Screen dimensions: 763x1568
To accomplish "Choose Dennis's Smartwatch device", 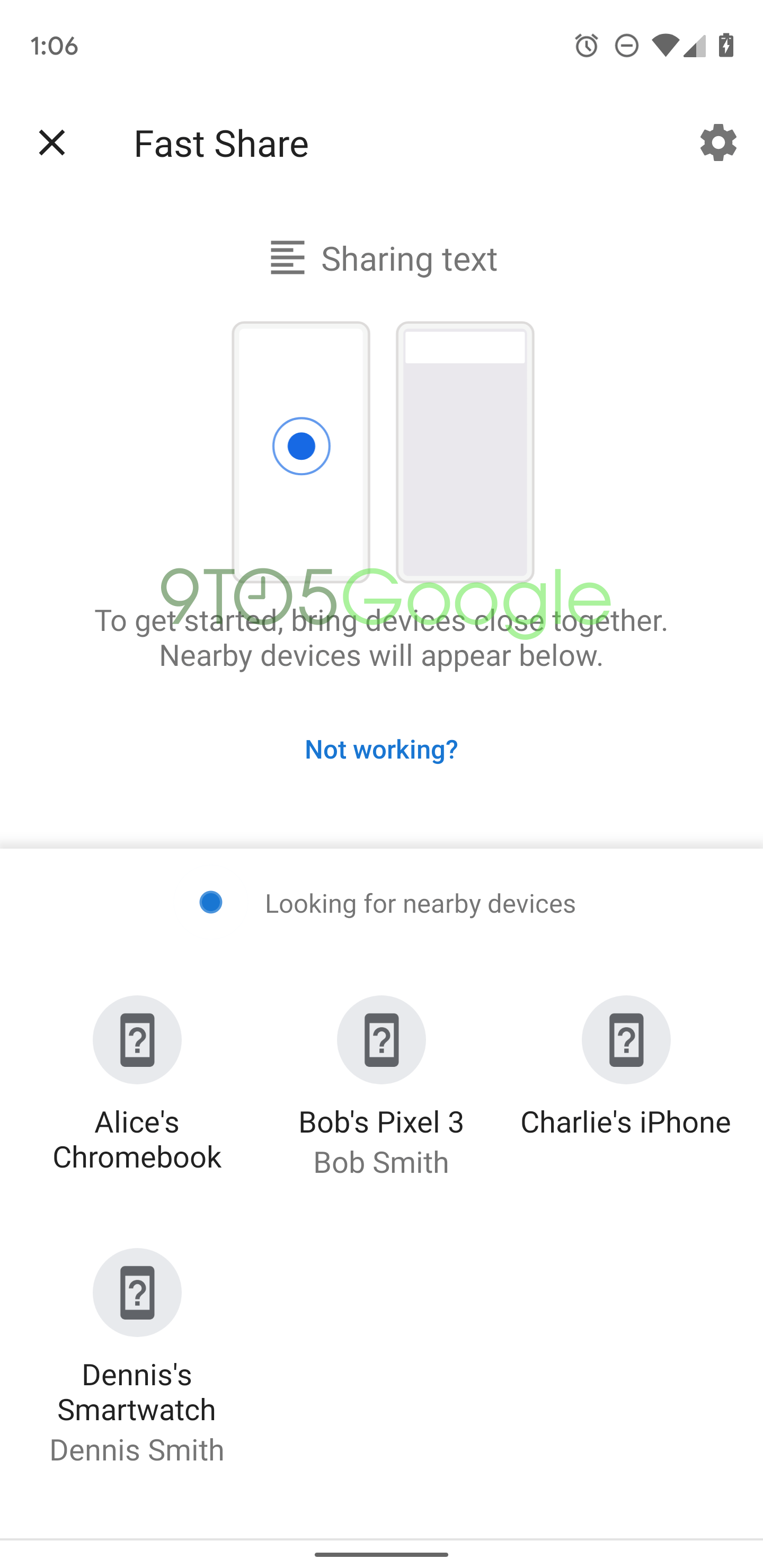I will (137, 1293).
